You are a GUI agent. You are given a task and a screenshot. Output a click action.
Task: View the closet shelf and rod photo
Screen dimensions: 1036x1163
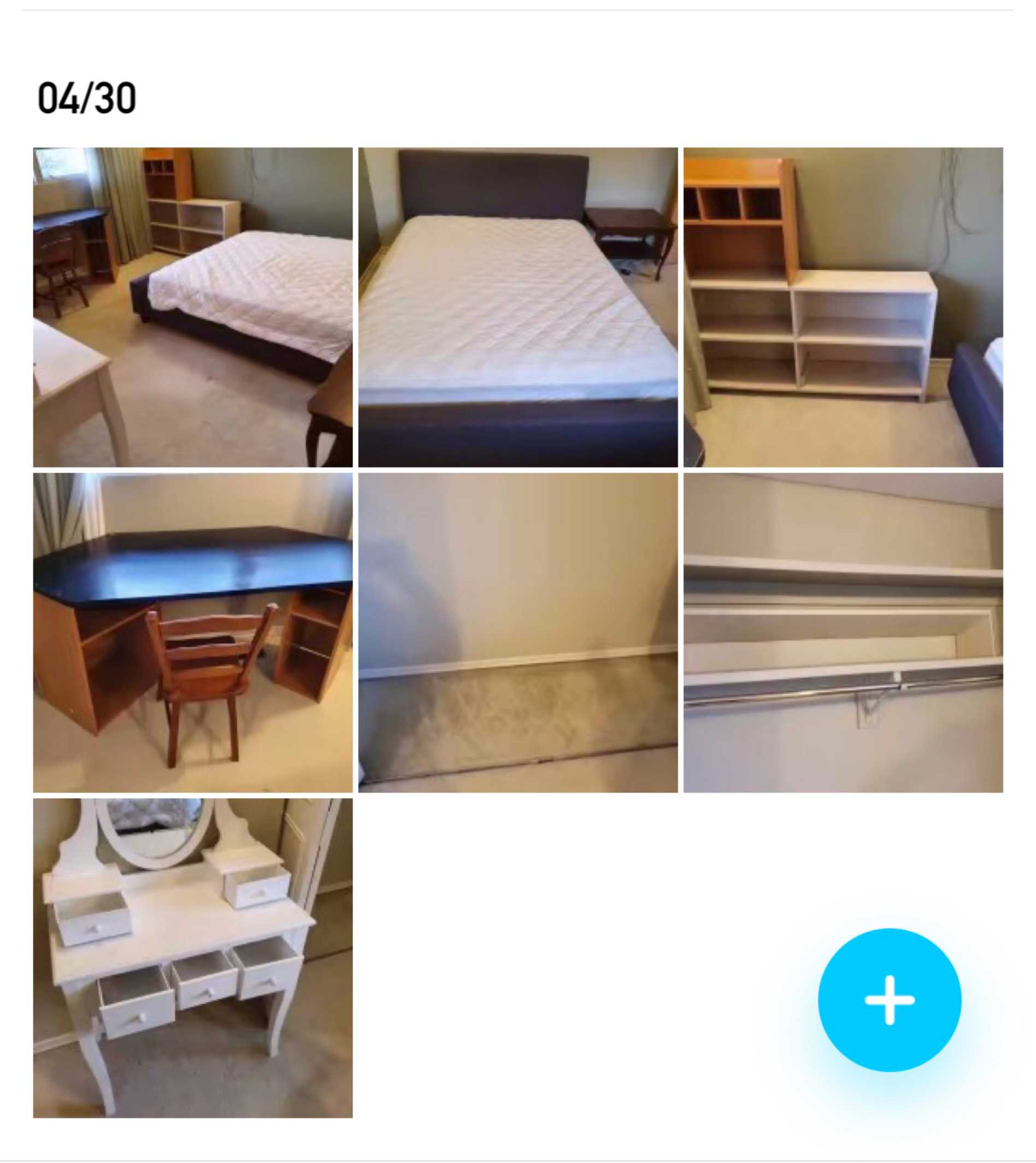point(843,632)
